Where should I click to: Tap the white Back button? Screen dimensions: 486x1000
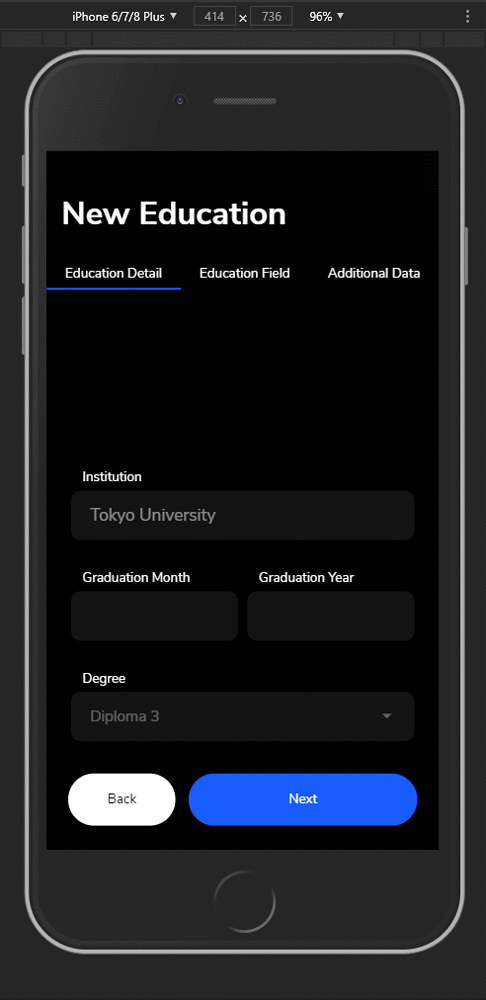pos(122,799)
